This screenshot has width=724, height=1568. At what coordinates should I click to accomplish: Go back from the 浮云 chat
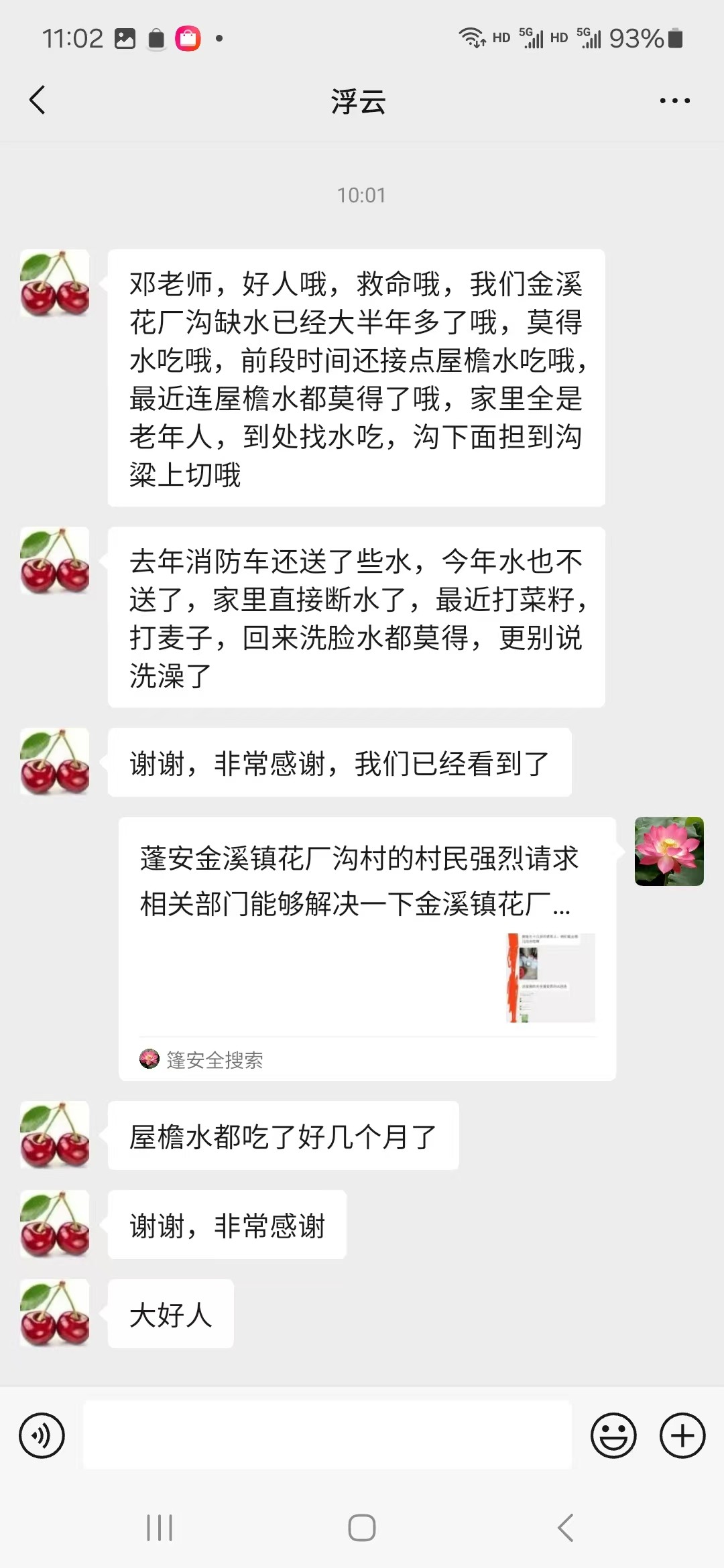[x=38, y=101]
